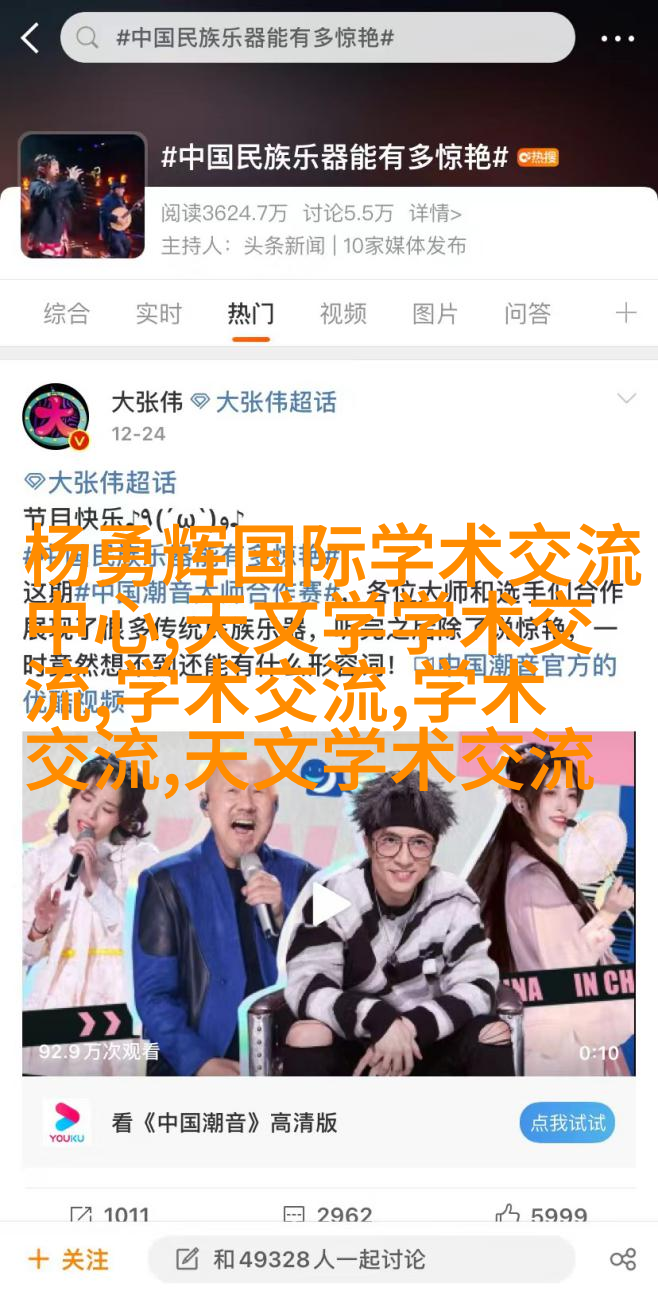Open the three-dot overflow menu
658x1299 pixels.
pyautogui.click(x=618, y=39)
